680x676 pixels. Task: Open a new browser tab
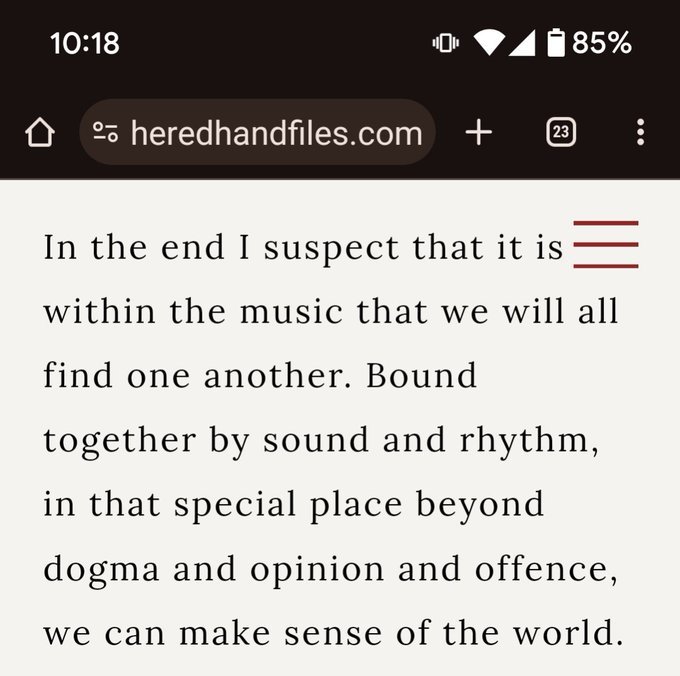tap(479, 132)
